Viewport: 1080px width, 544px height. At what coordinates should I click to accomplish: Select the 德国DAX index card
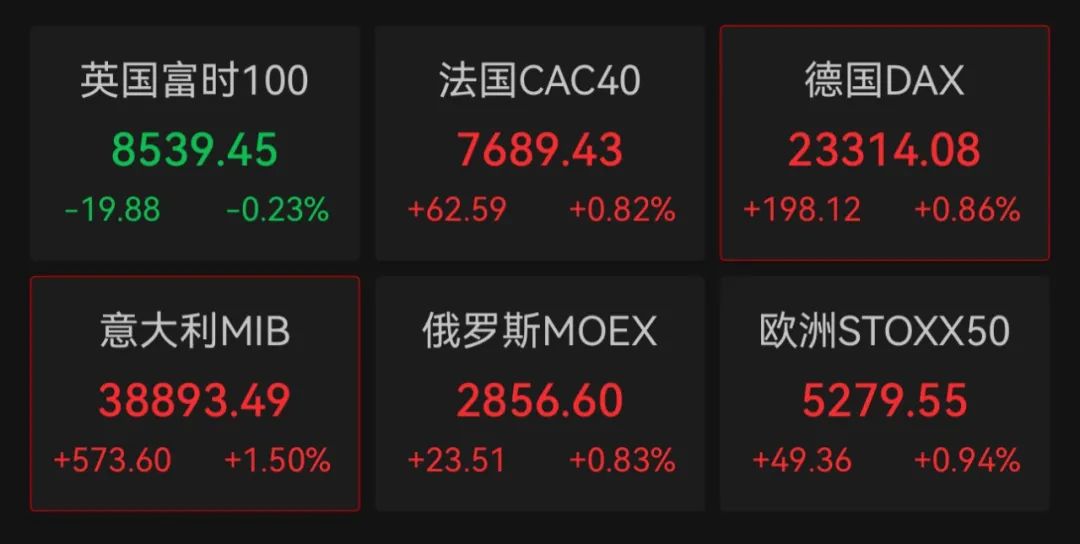pyautogui.click(x=884, y=143)
